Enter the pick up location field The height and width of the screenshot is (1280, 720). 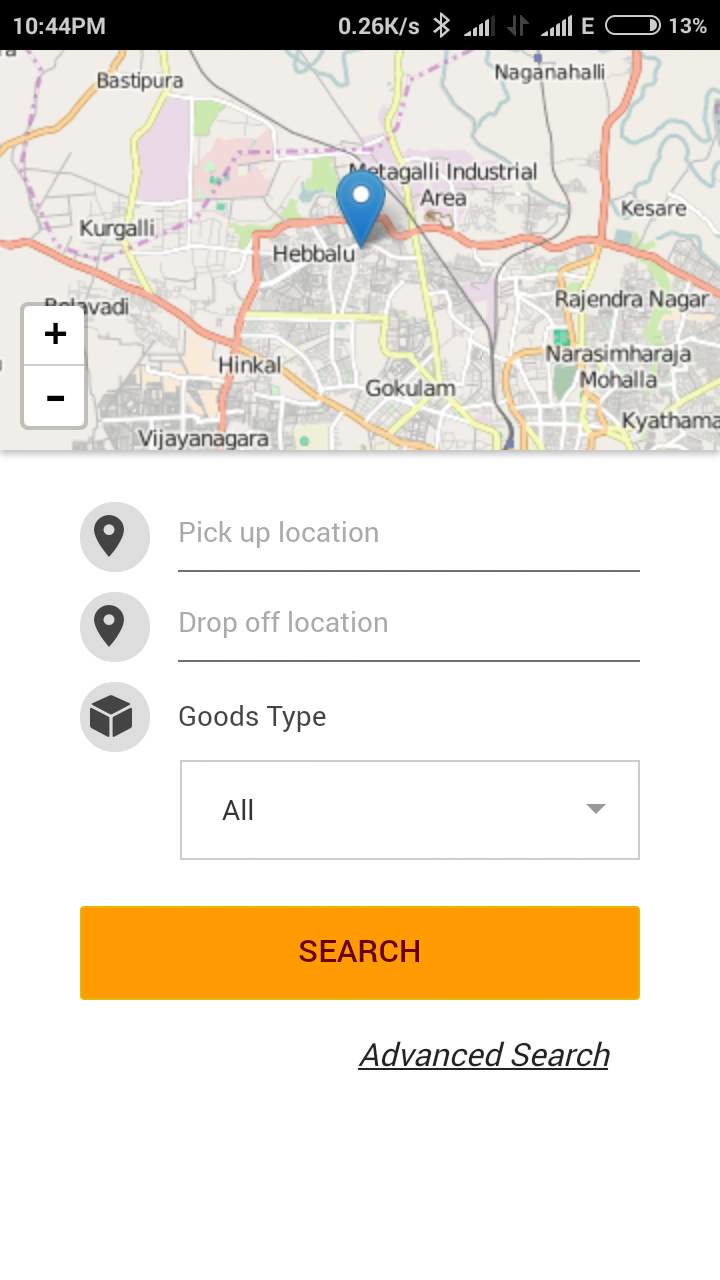click(408, 534)
